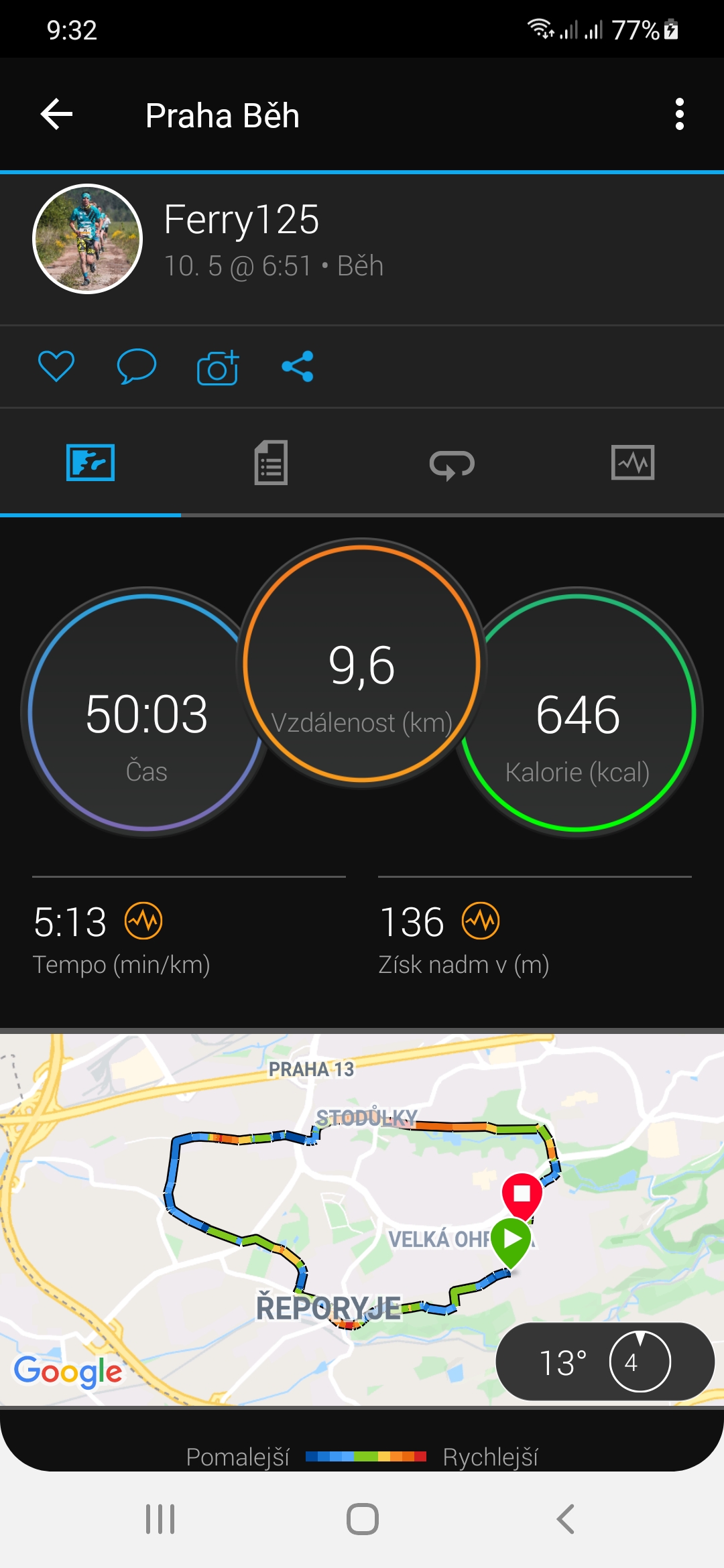Like this run with the heart icon
This screenshot has height=1568, width=724.
(x=56, y=367)
